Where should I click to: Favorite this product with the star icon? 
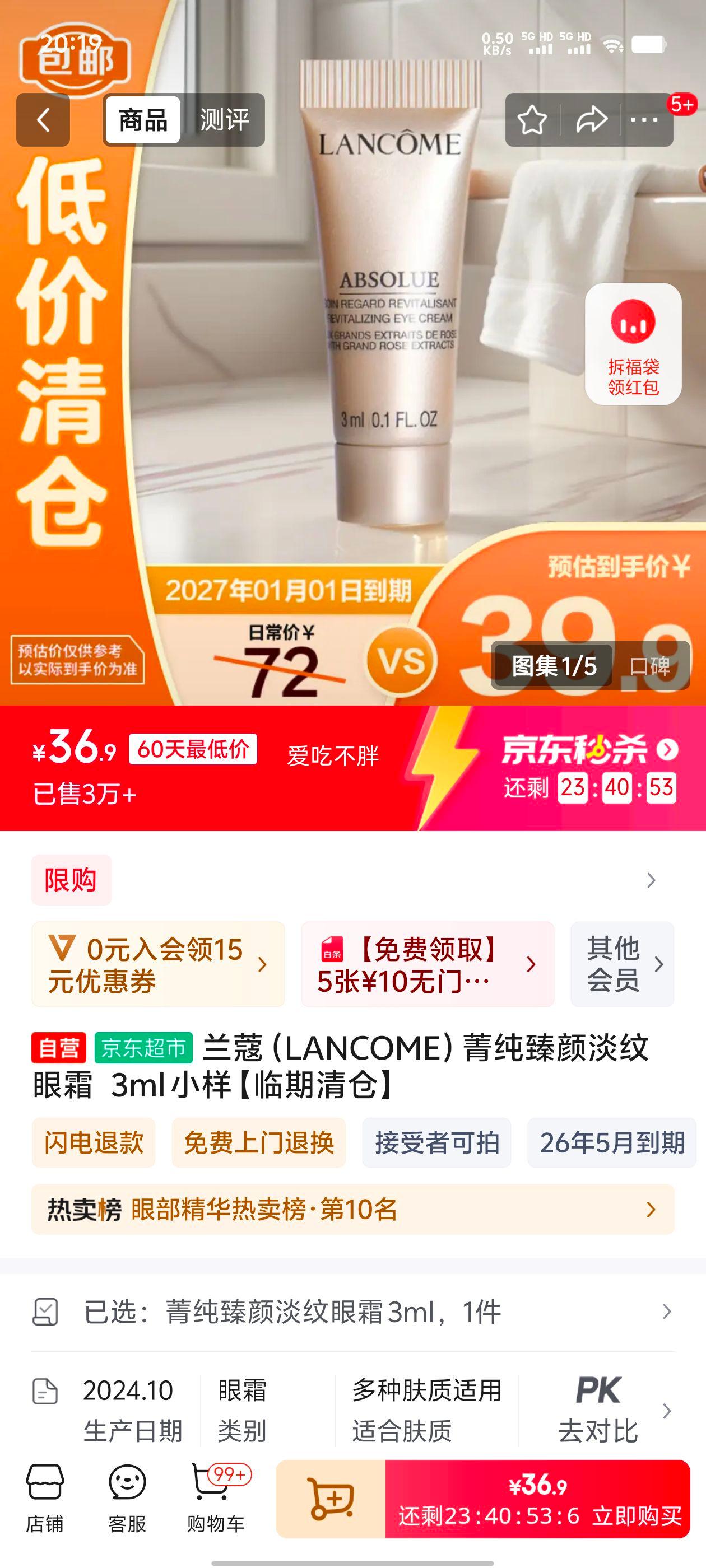[x=532, y=120]
